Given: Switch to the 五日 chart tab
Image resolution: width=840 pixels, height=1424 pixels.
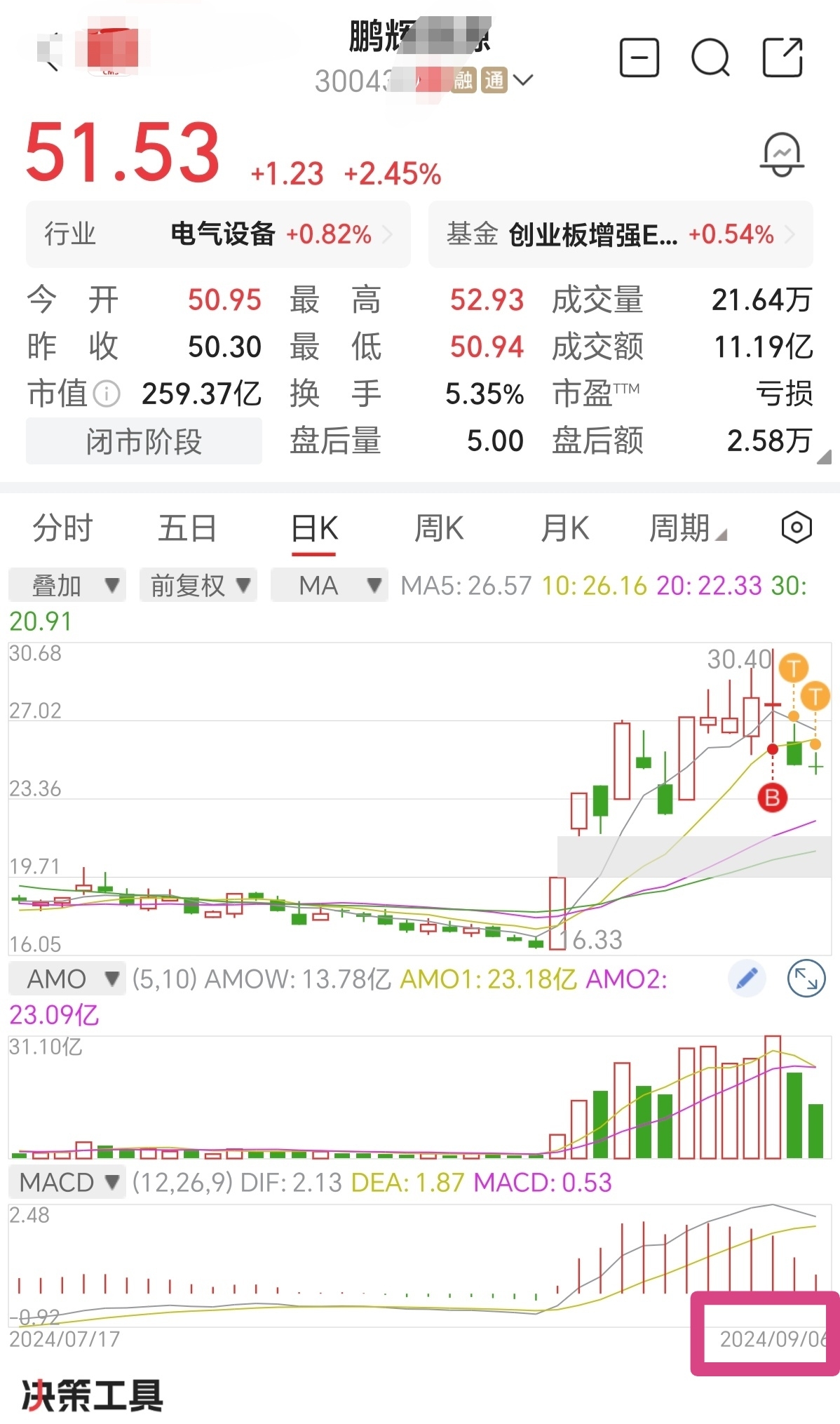Looking at the screenshot, I should pyautogui.click(x=187, y=528).
